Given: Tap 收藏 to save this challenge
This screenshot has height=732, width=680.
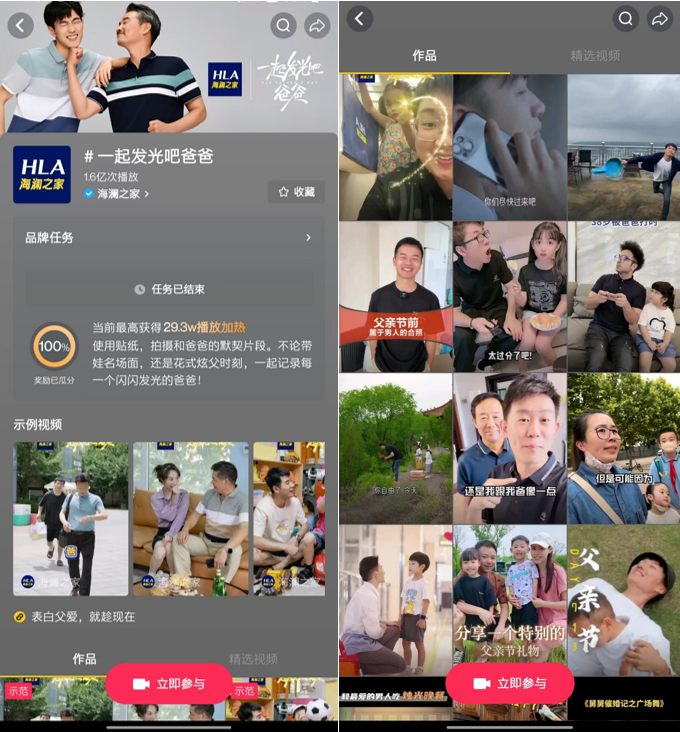Looking at the screenshot, I should [296, 192].
